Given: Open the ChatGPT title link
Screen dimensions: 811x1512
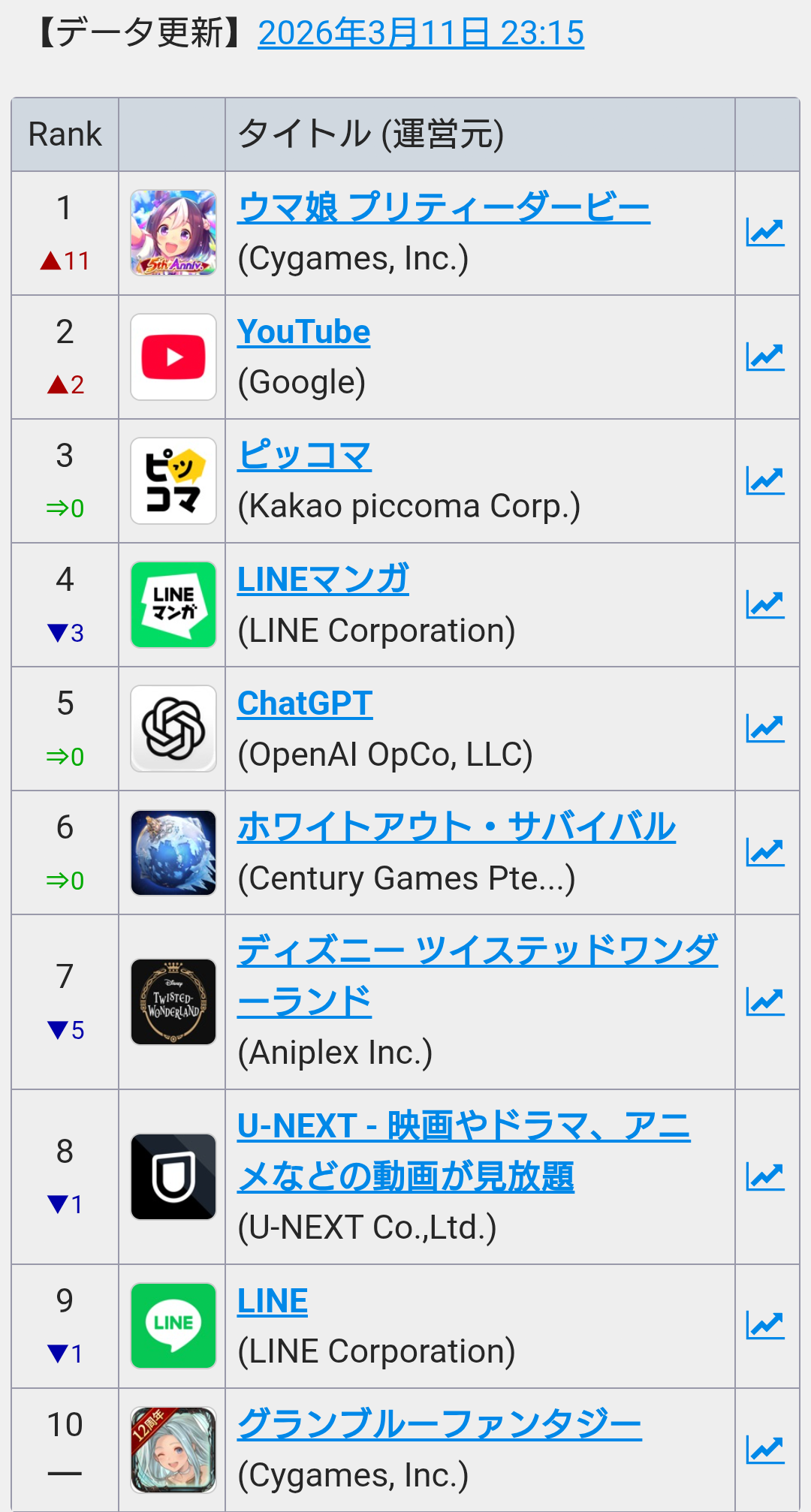Looking at the screenshot, I should pyautogui.click(x=304, y=703).
